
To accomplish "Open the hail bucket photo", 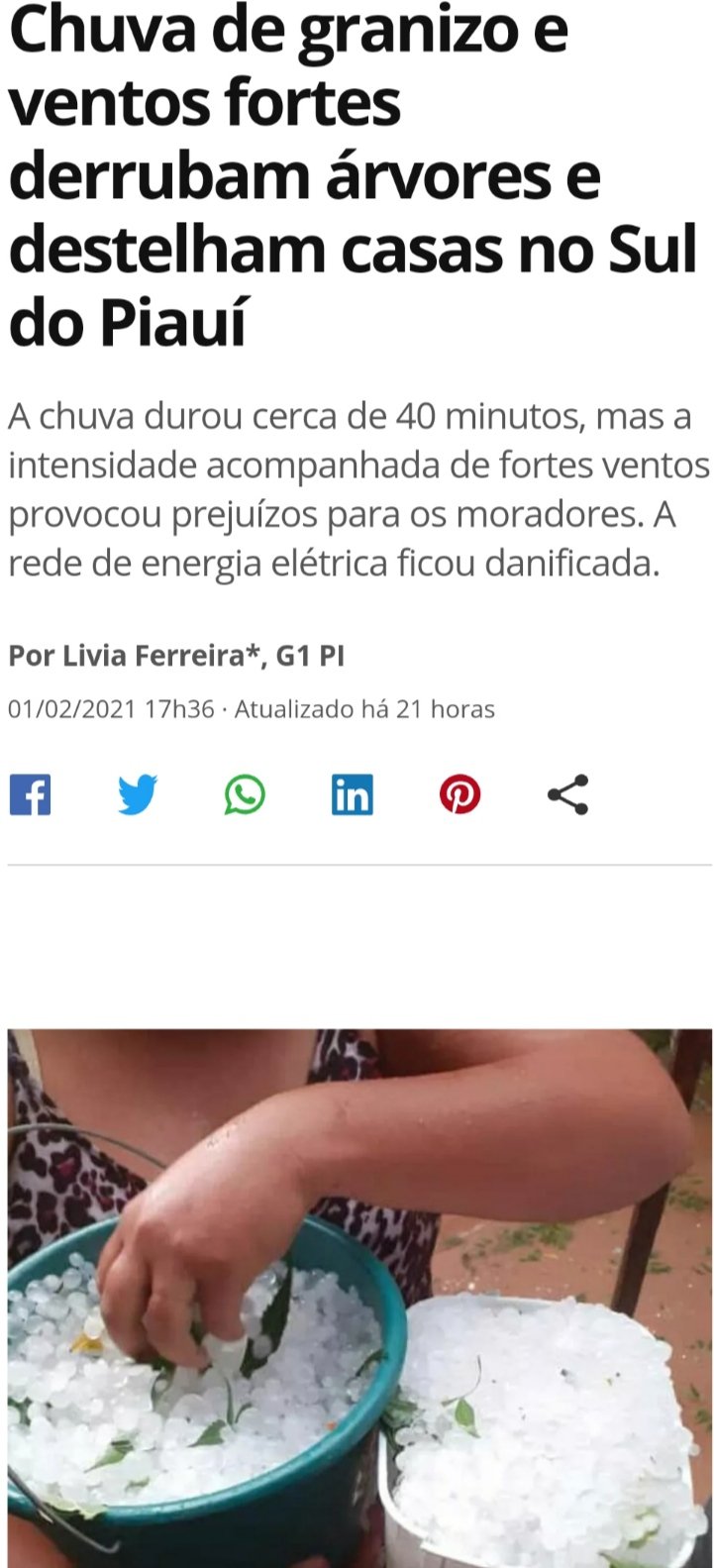I will point(359,1298).
